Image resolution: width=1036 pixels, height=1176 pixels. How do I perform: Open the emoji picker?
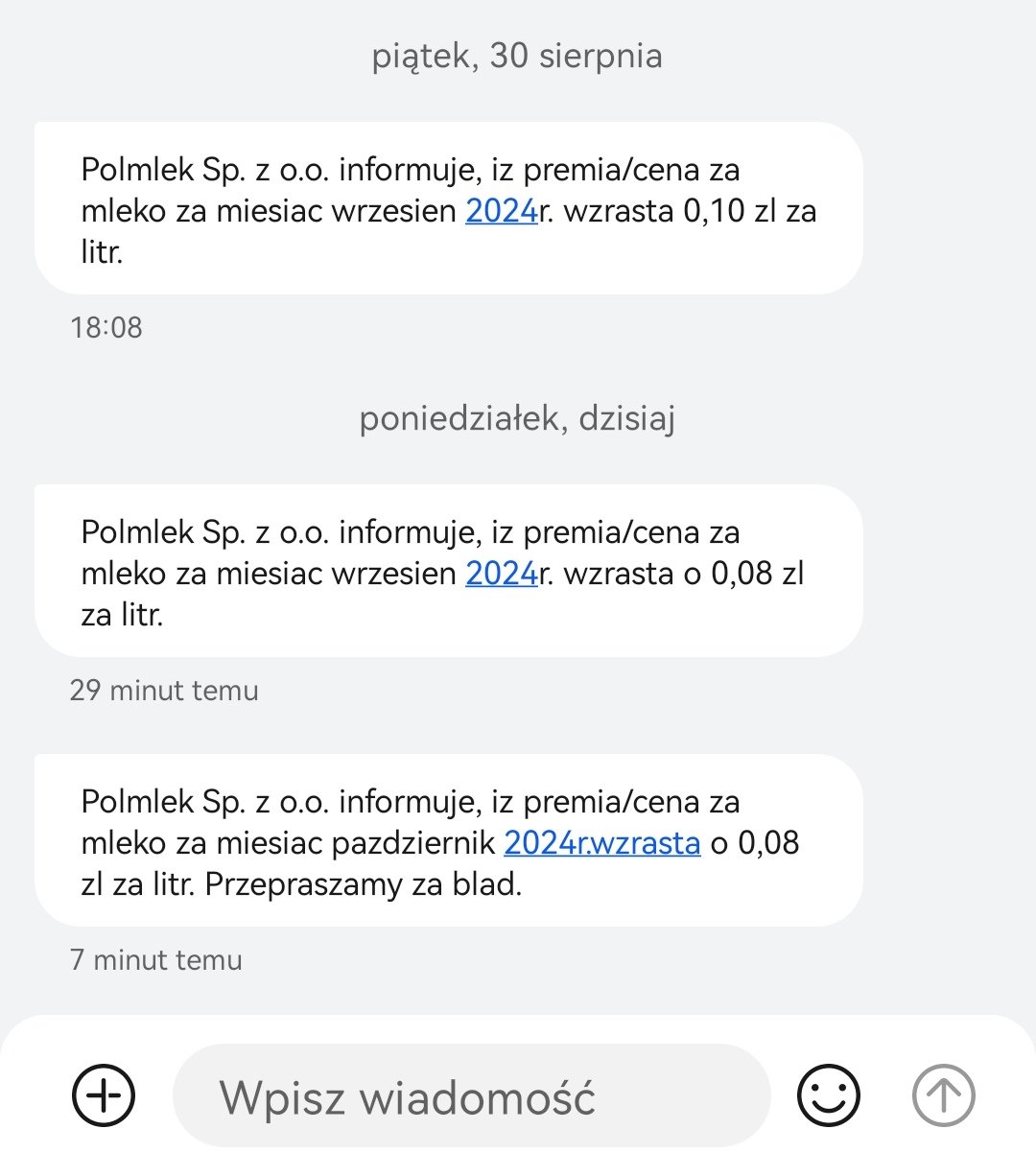click(x=829, y=1094)
